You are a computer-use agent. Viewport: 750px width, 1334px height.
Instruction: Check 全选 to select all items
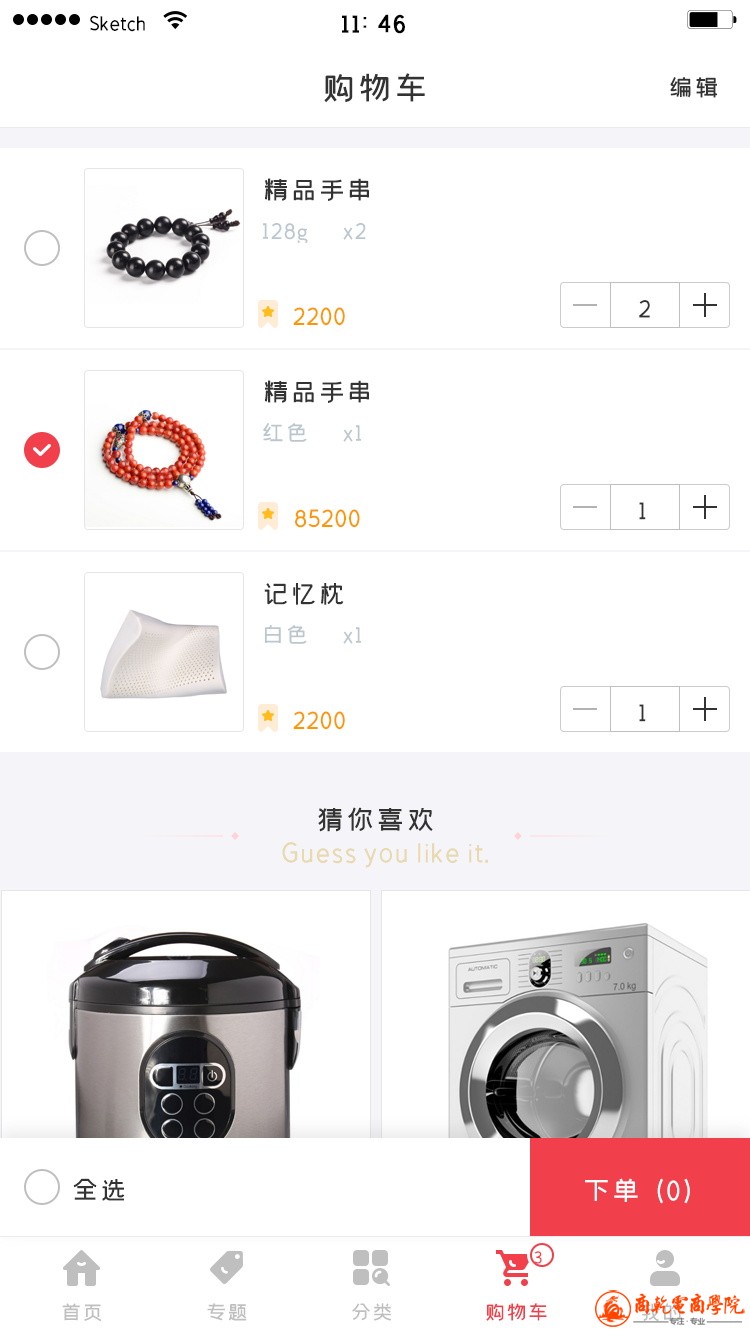(x=42, y=1188)
